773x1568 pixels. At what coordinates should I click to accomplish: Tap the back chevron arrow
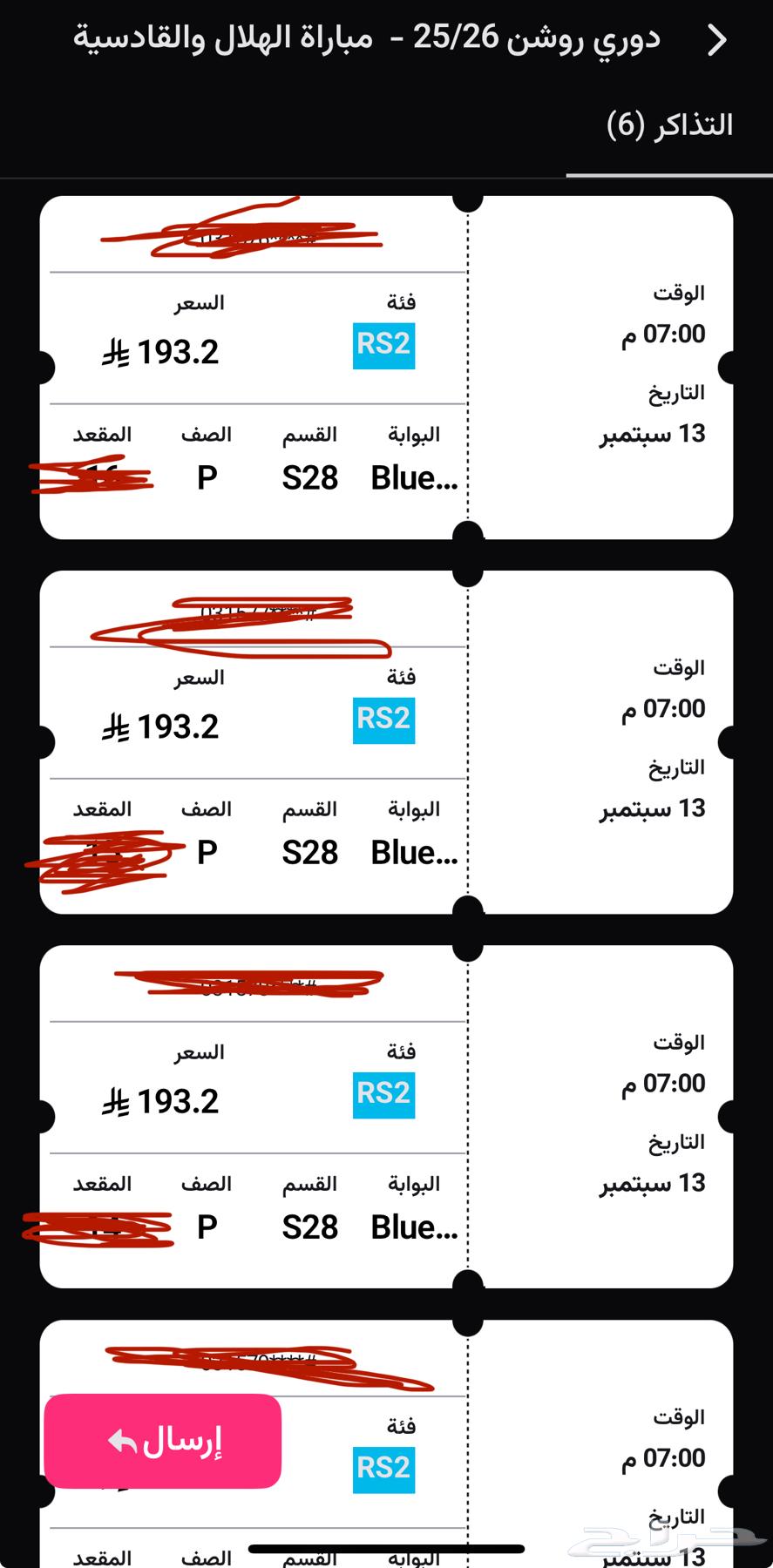pos(716,40)
